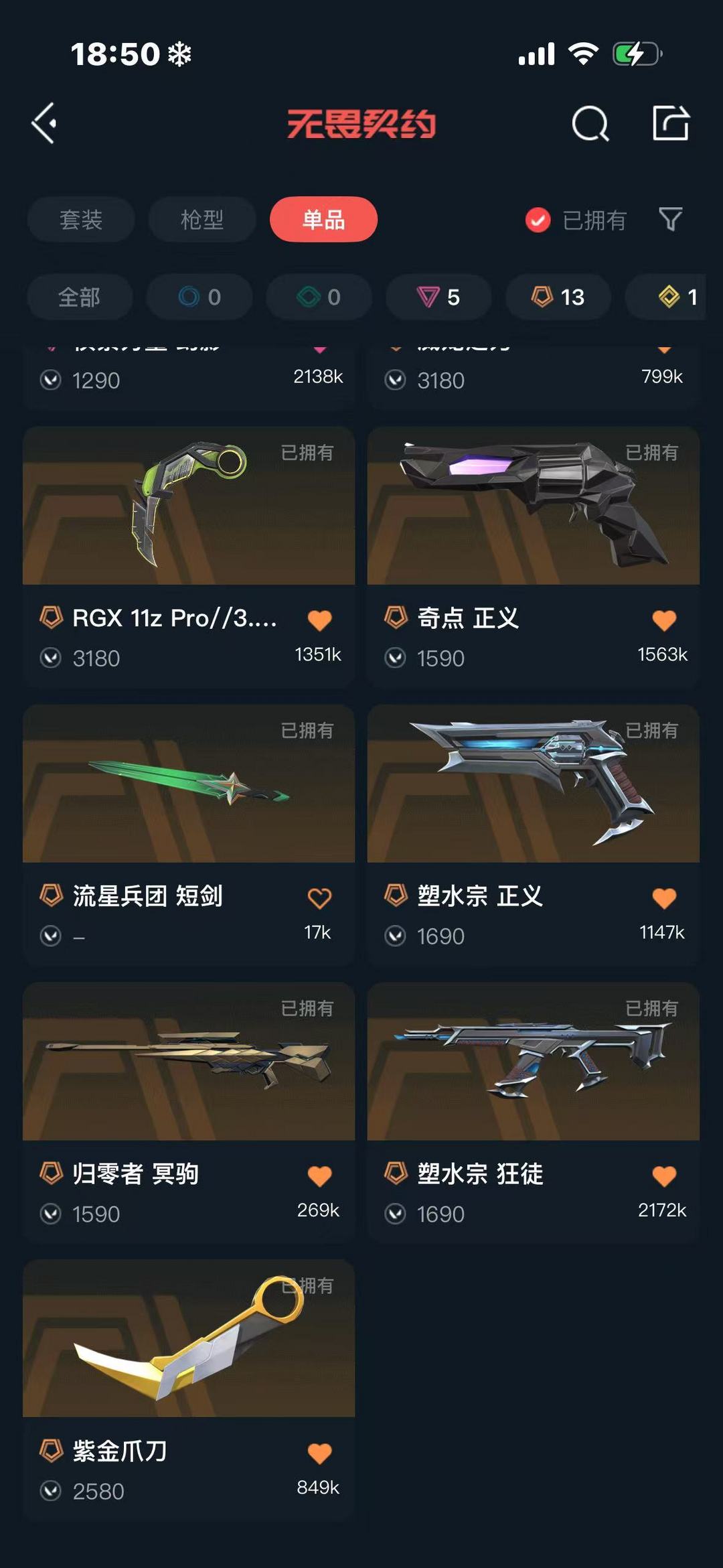Unlike the 归零者 冥驹 skin
Viewport: 723px width, 1568px height.
[319, 1176]
